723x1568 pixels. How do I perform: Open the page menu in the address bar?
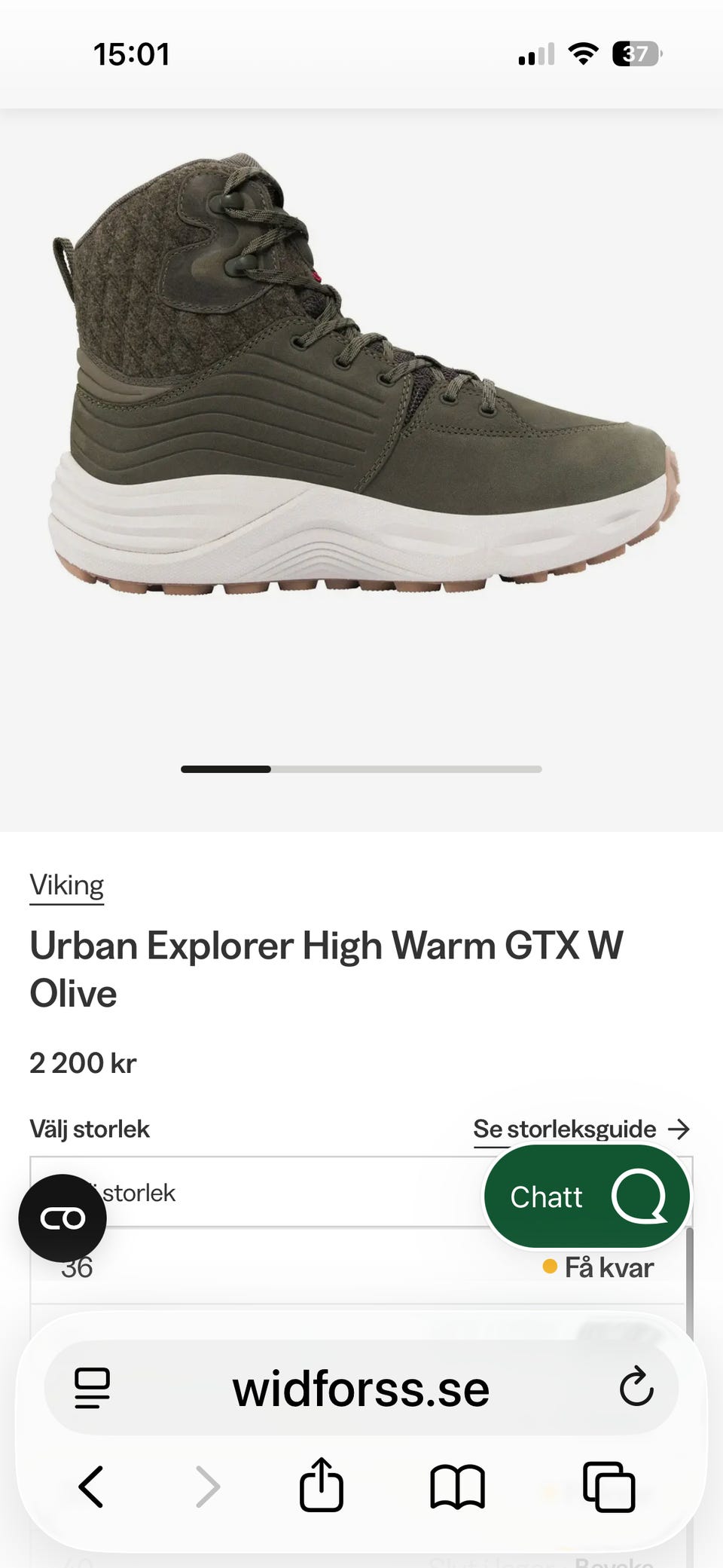coord(92,1388)
